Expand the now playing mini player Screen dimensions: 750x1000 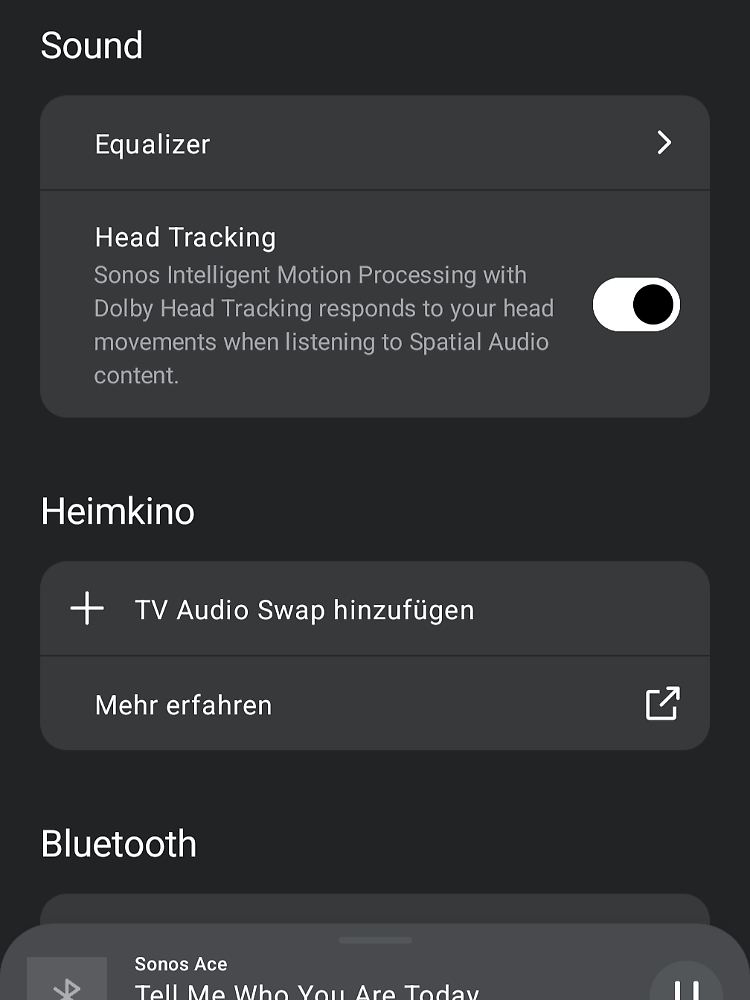pos(375,941)
